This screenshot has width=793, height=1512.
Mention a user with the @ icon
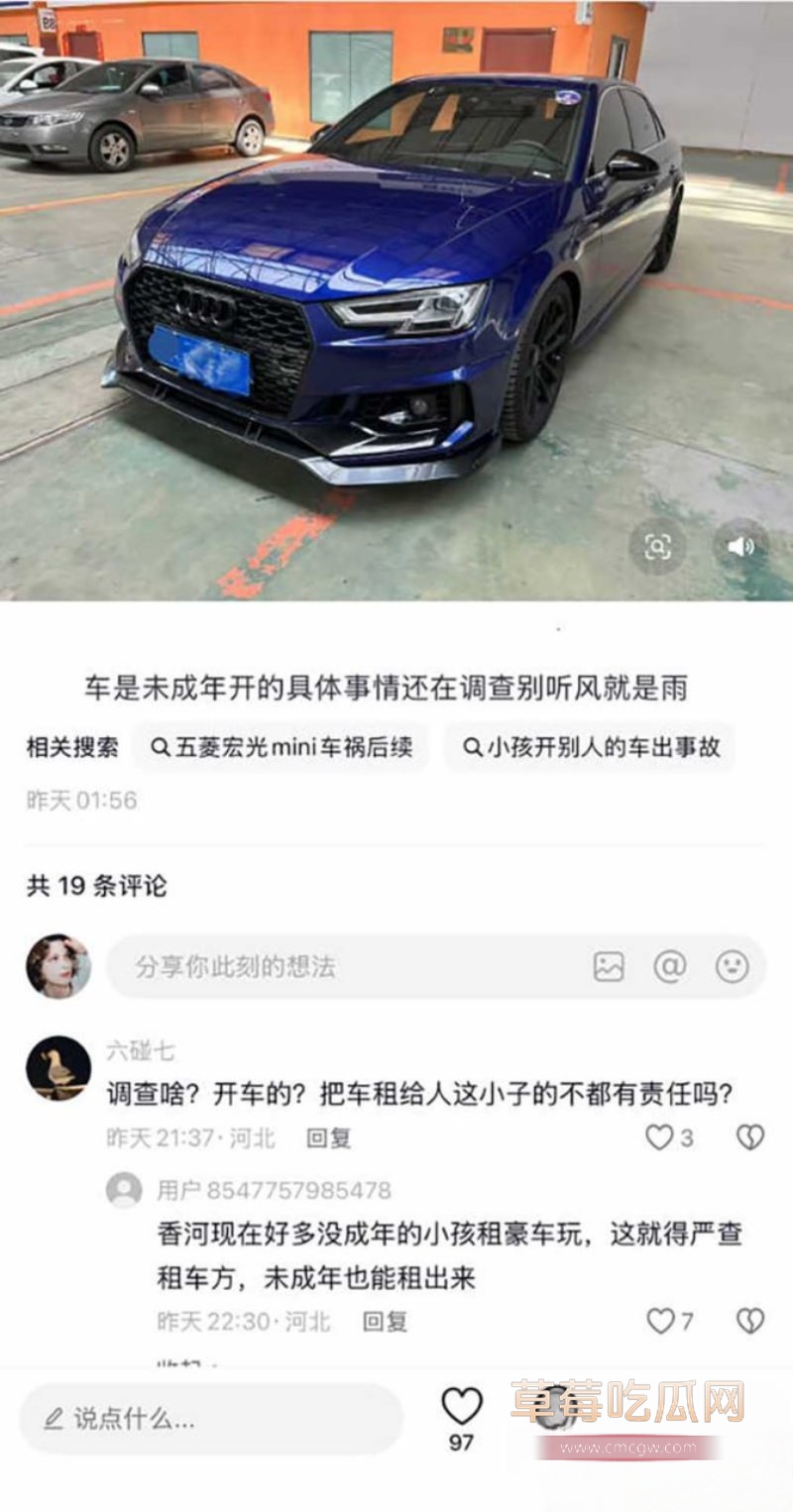673,969
